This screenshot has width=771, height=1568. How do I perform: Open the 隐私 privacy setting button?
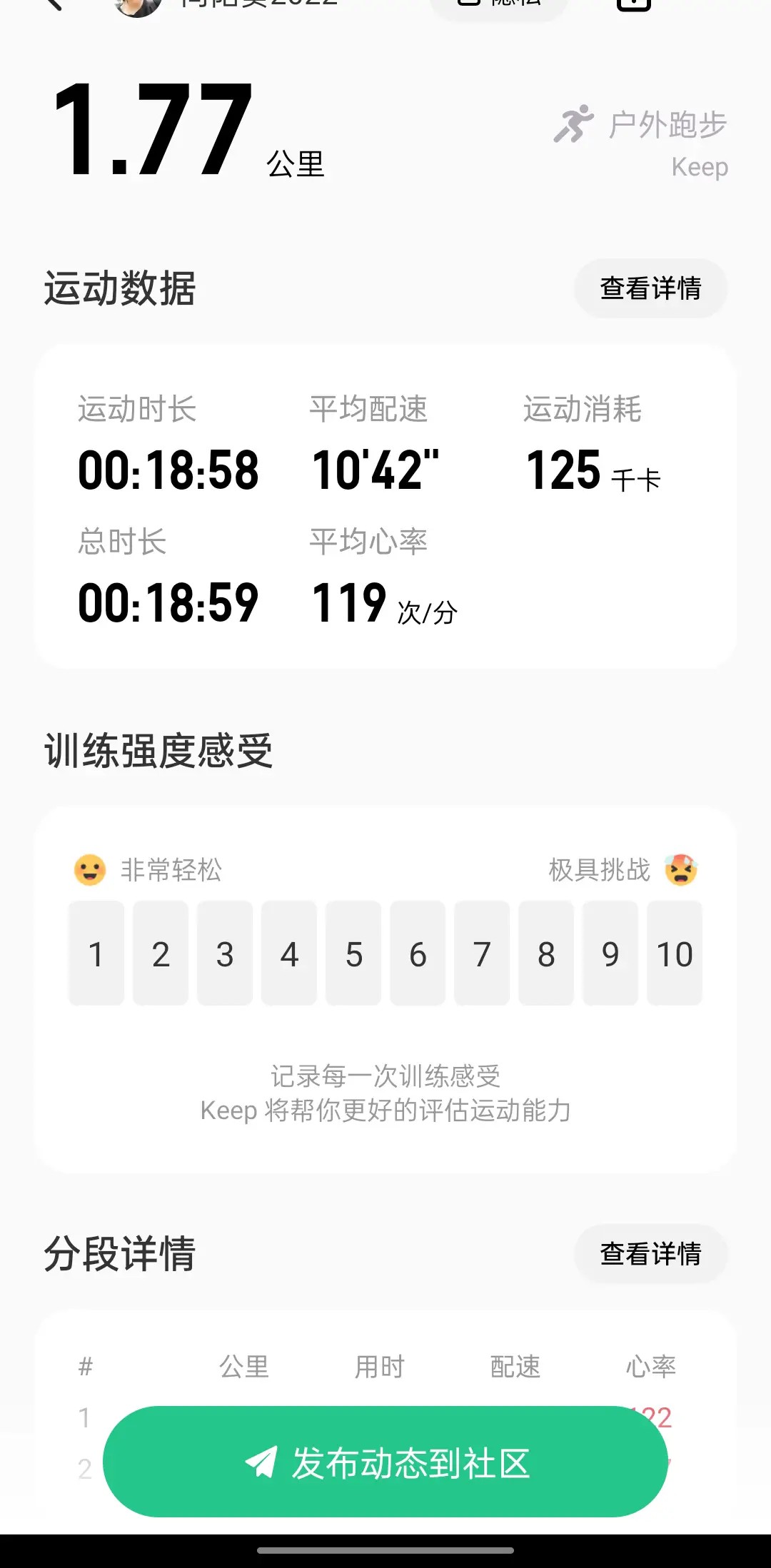tap(498, 4)
